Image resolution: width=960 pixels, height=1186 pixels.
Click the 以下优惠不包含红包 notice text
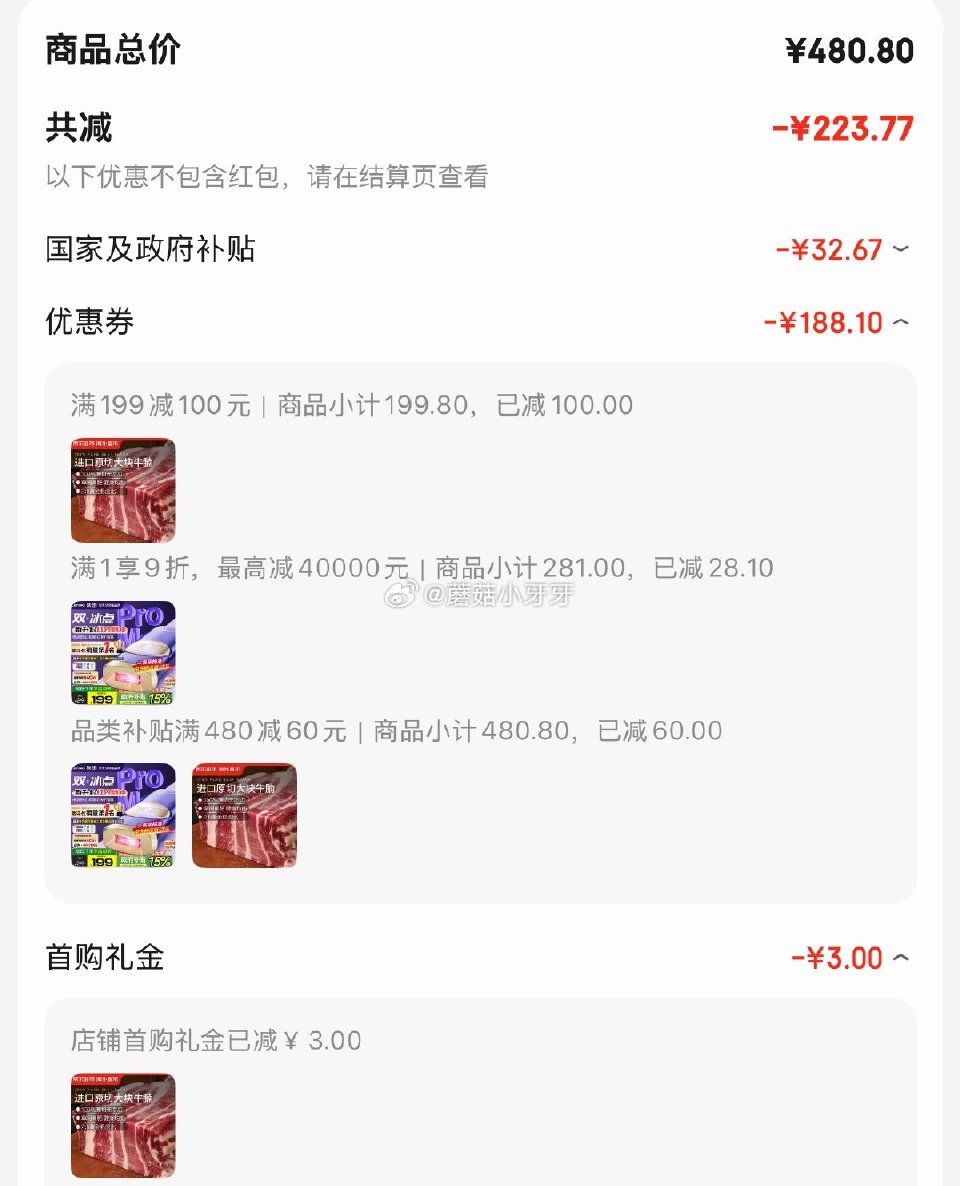tap(265, 177)
